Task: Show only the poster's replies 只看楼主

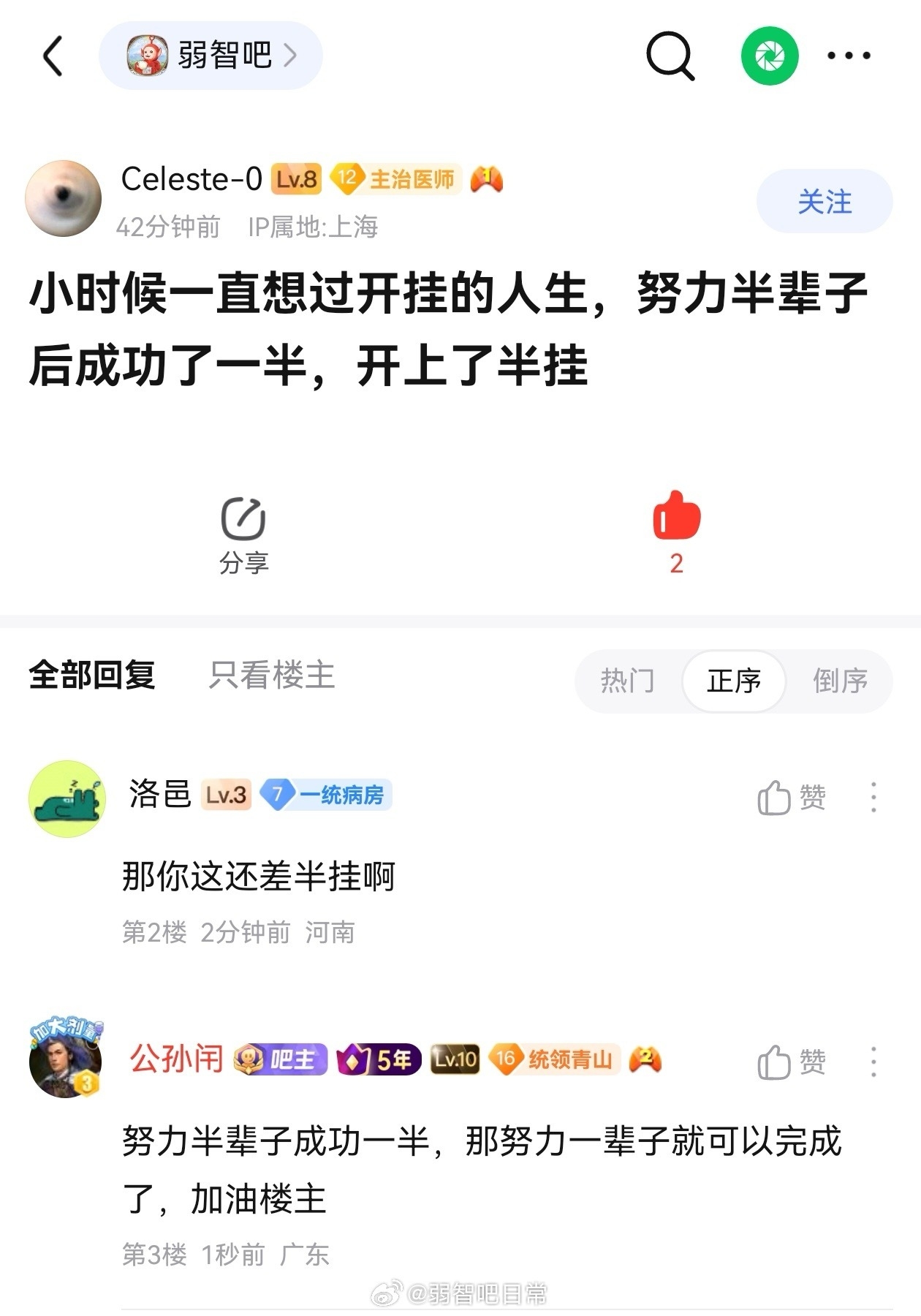Action: 272,674
